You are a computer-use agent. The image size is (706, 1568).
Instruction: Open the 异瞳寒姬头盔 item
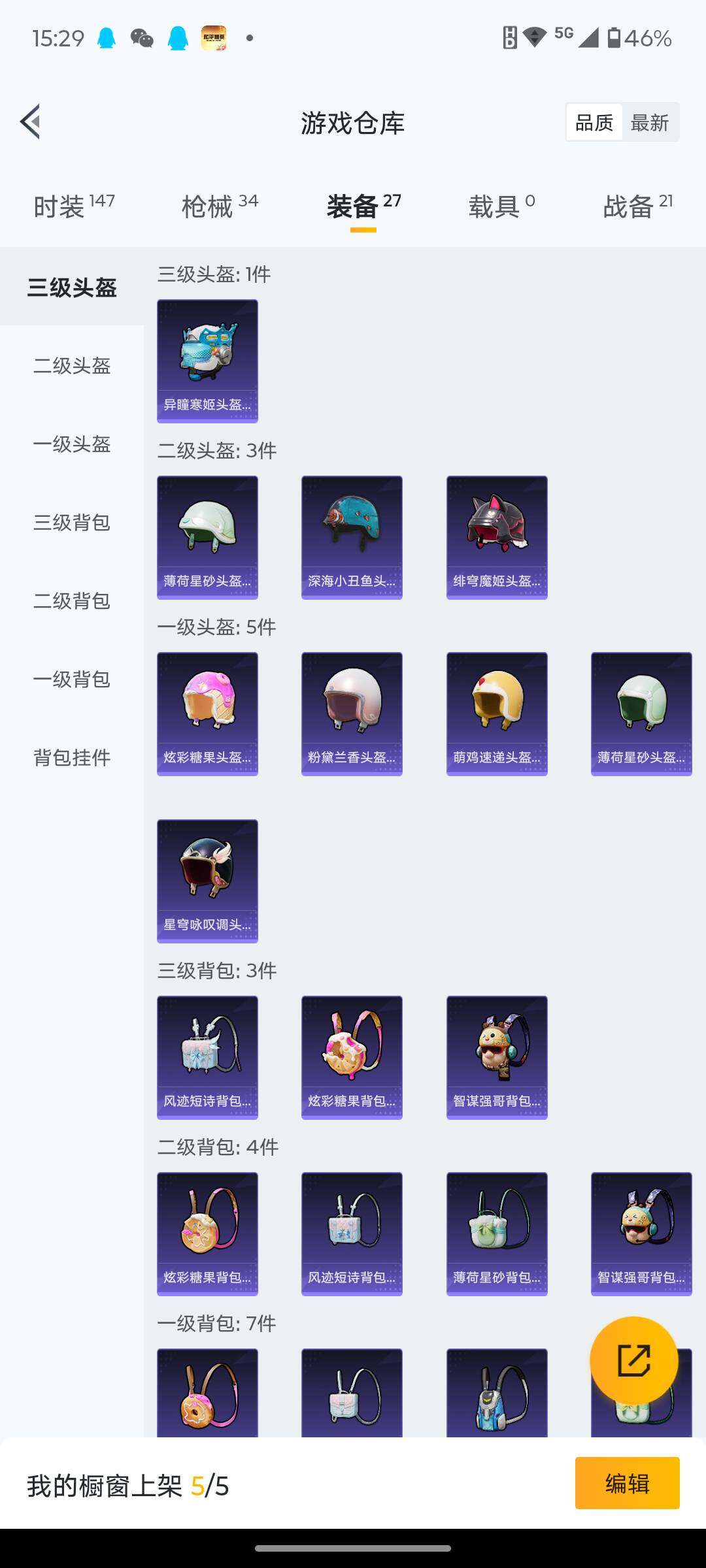[207, 361]
